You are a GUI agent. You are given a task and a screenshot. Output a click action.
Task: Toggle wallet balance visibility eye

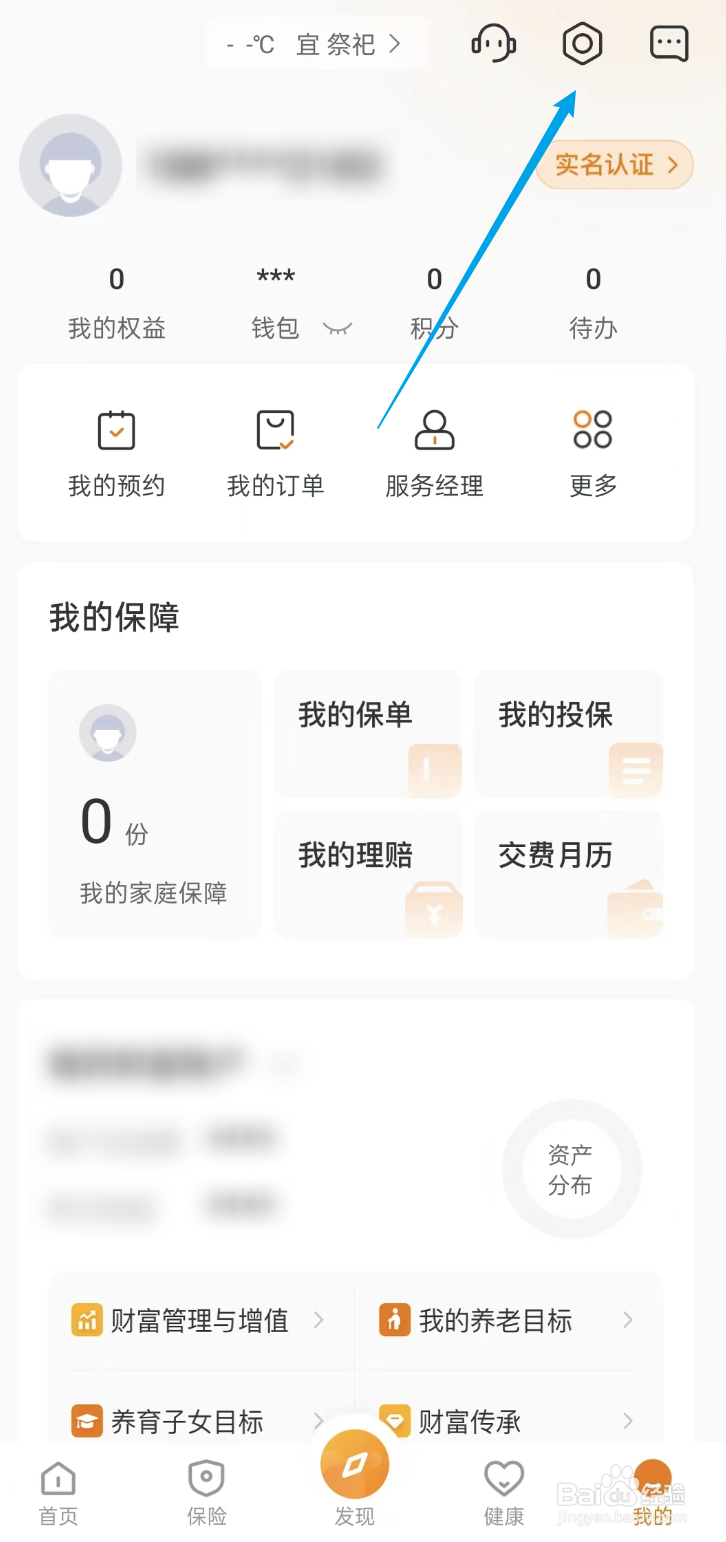click(x=338, y=328)
